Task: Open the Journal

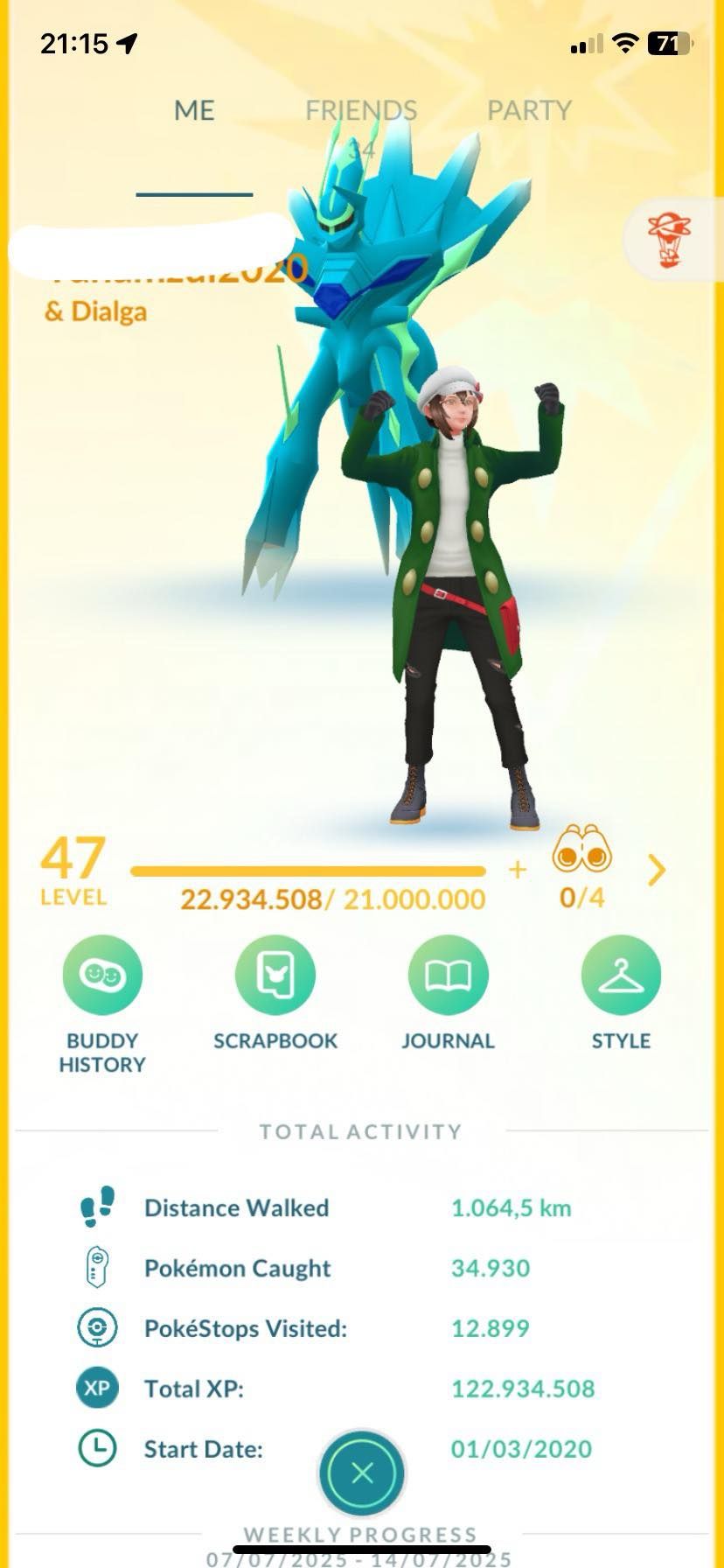Action: click(448, 993)
